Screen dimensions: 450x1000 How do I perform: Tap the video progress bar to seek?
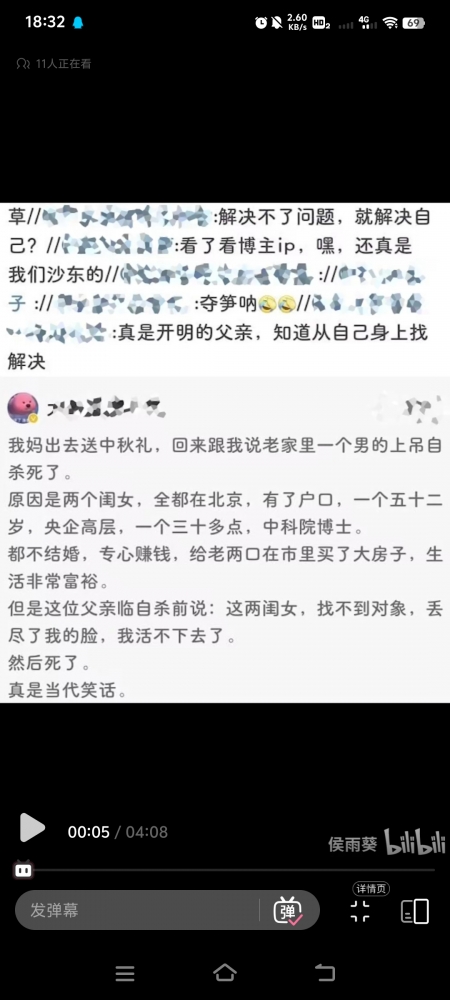(225, 869)
